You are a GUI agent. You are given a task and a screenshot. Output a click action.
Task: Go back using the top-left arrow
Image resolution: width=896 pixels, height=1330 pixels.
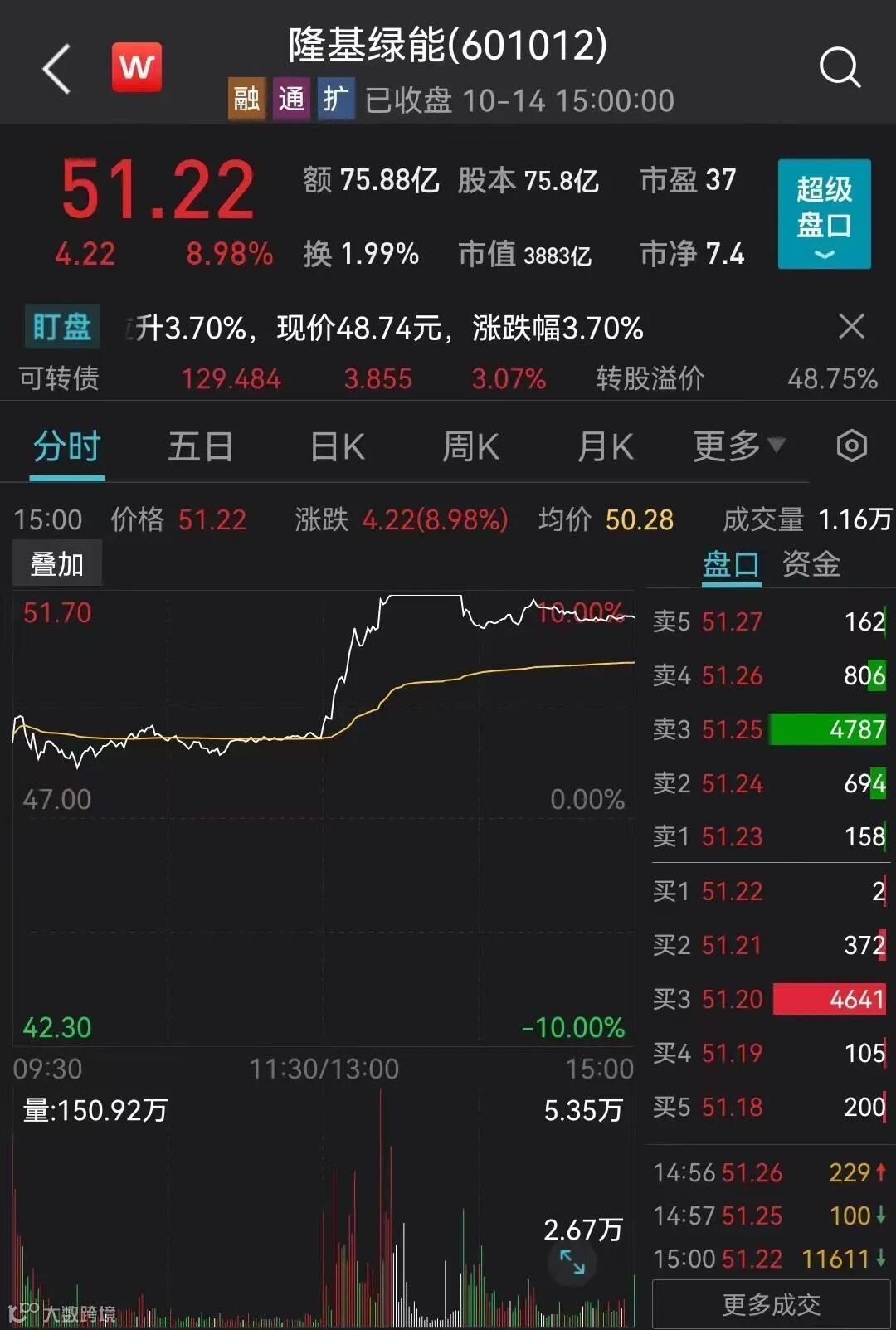[x=56, y=69]
